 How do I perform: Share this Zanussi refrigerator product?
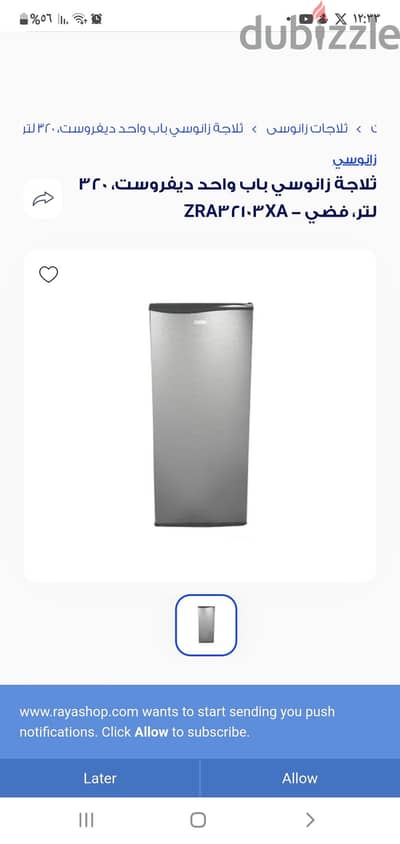coord(43,199)
